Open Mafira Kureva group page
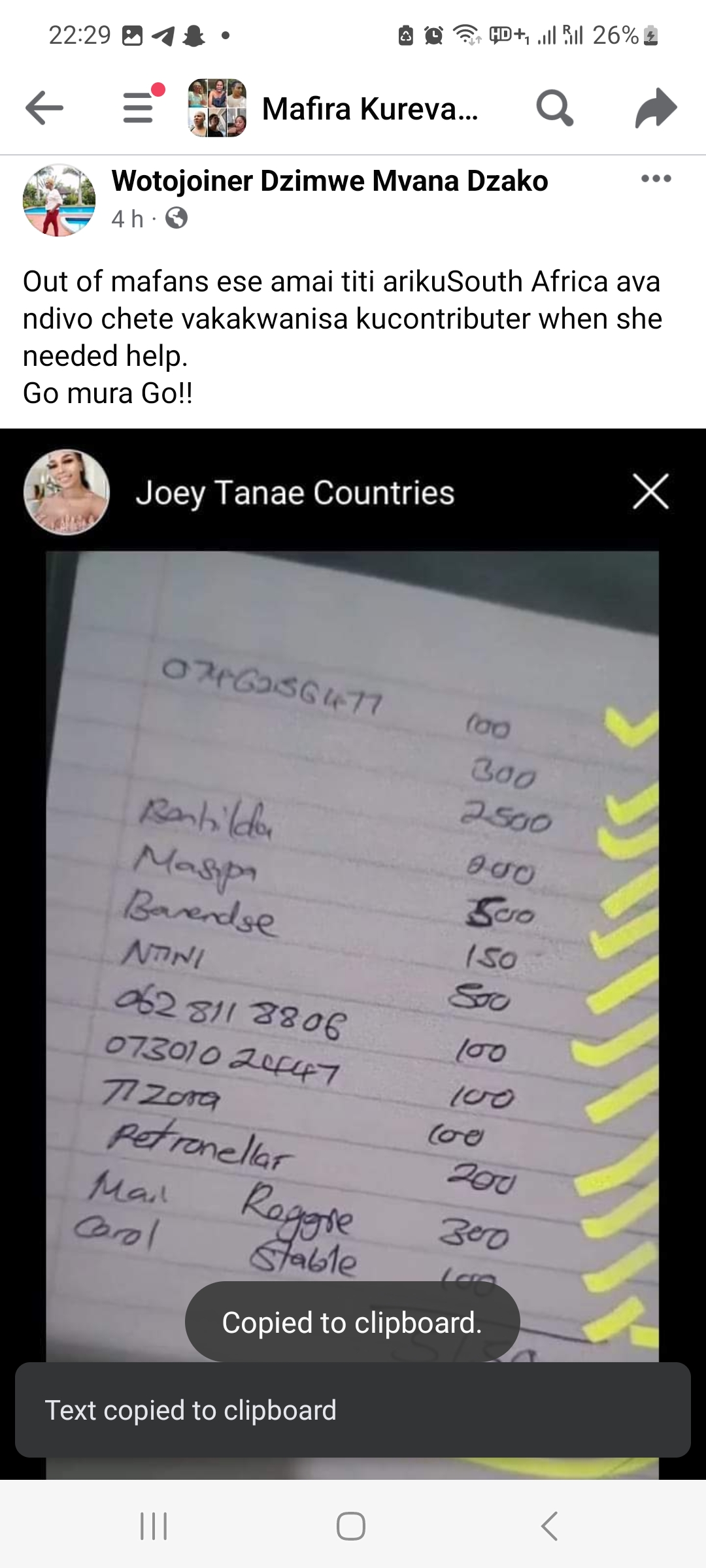The width and height of the screenshot is (706, 1568). click(x=369, y=109)
